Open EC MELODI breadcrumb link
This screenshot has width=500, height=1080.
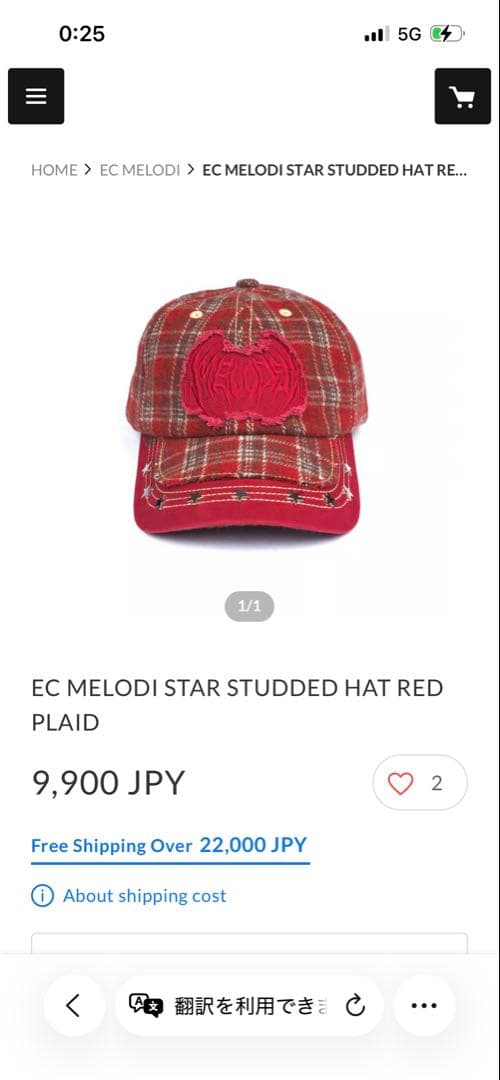(x=140, y=170)
